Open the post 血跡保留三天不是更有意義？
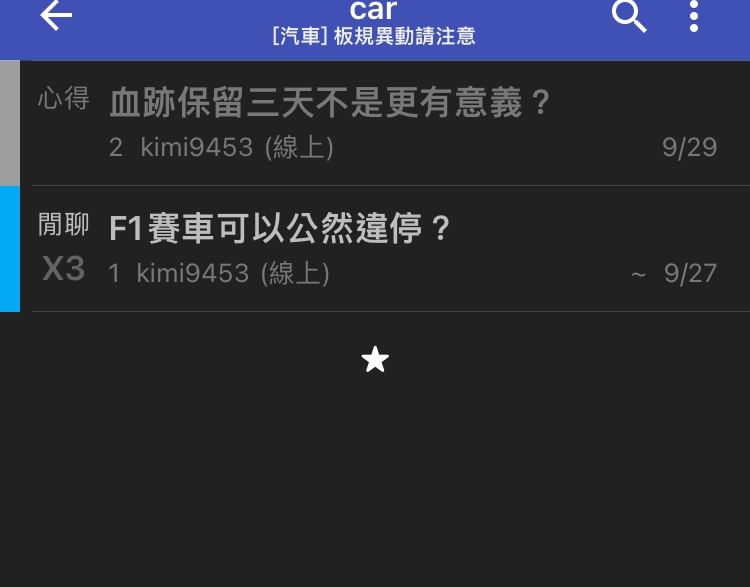Screen dimensions: 750x587 pos(330,102)
